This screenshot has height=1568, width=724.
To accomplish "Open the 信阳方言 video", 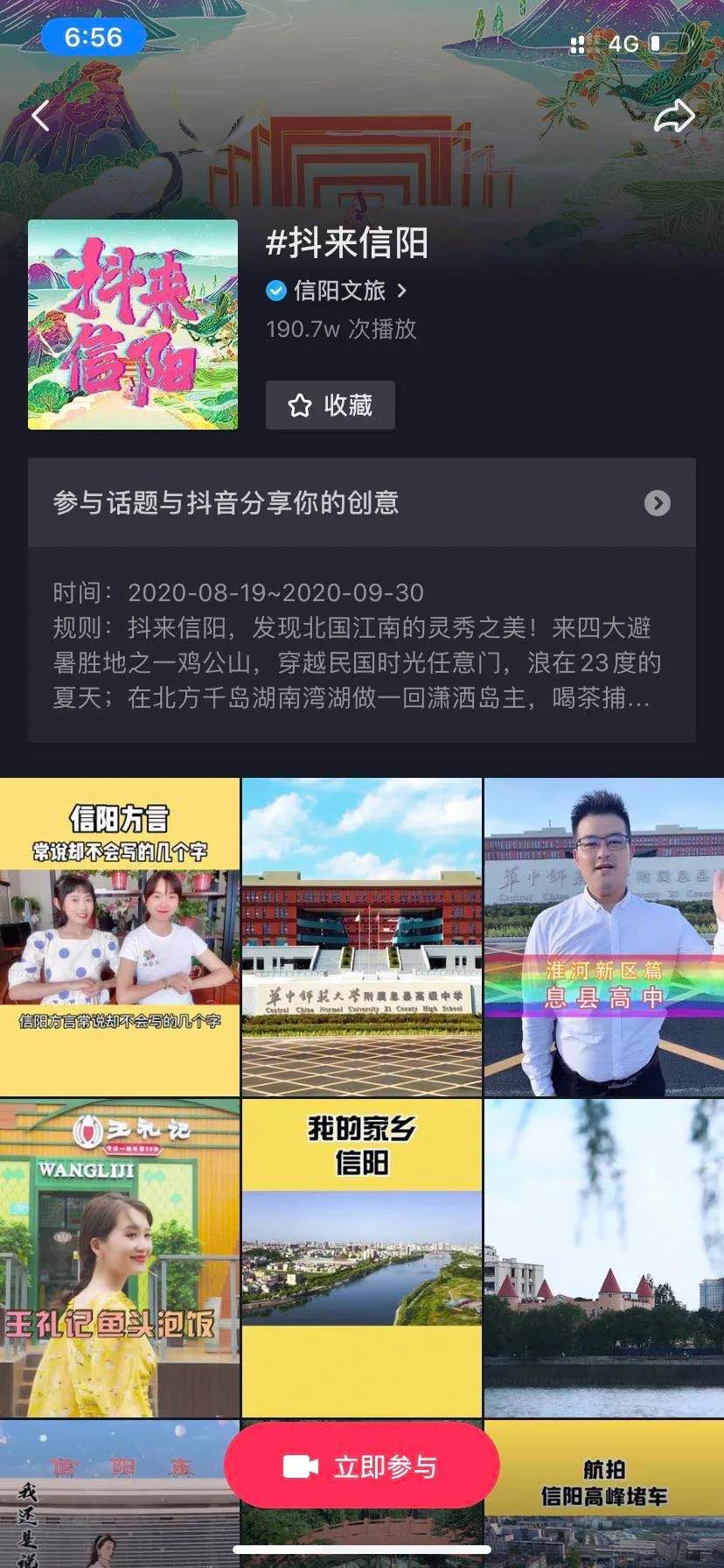I will click(x=120, y=937).
